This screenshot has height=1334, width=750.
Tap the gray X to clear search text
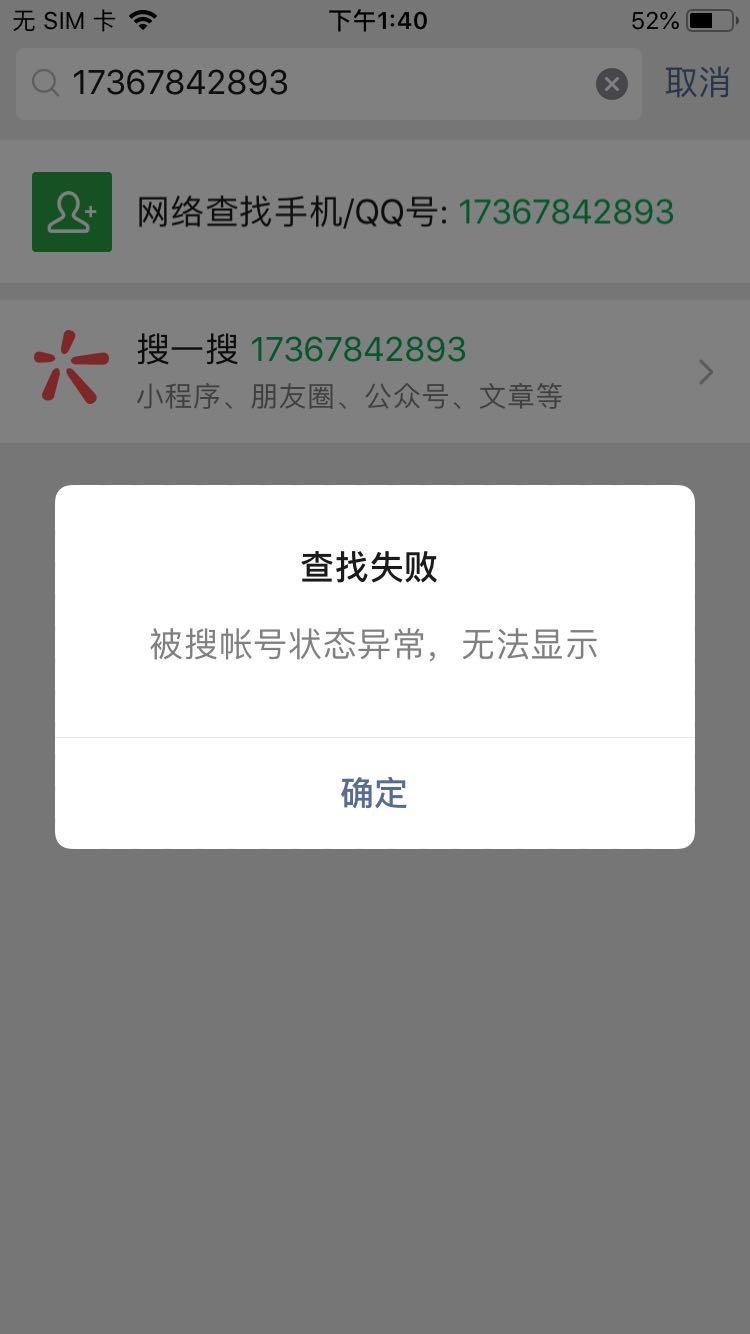coord(611,83)
